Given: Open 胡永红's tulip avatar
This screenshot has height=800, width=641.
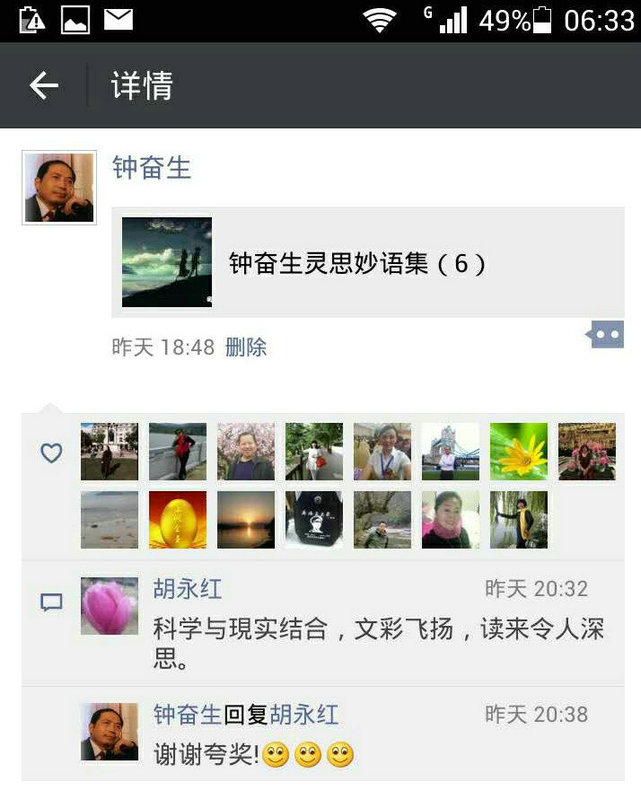Looking at the screenshot, I should [109, 605].
